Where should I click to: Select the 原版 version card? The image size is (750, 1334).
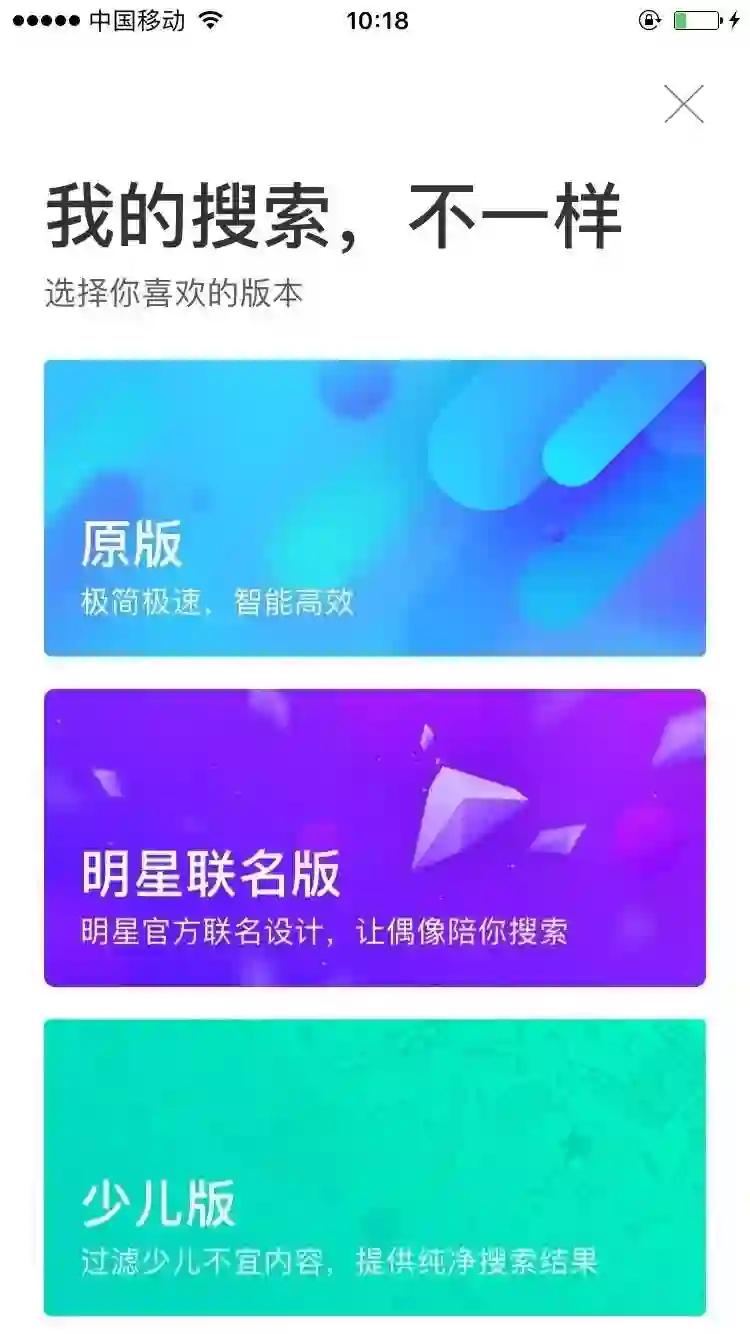click(375, 508)
